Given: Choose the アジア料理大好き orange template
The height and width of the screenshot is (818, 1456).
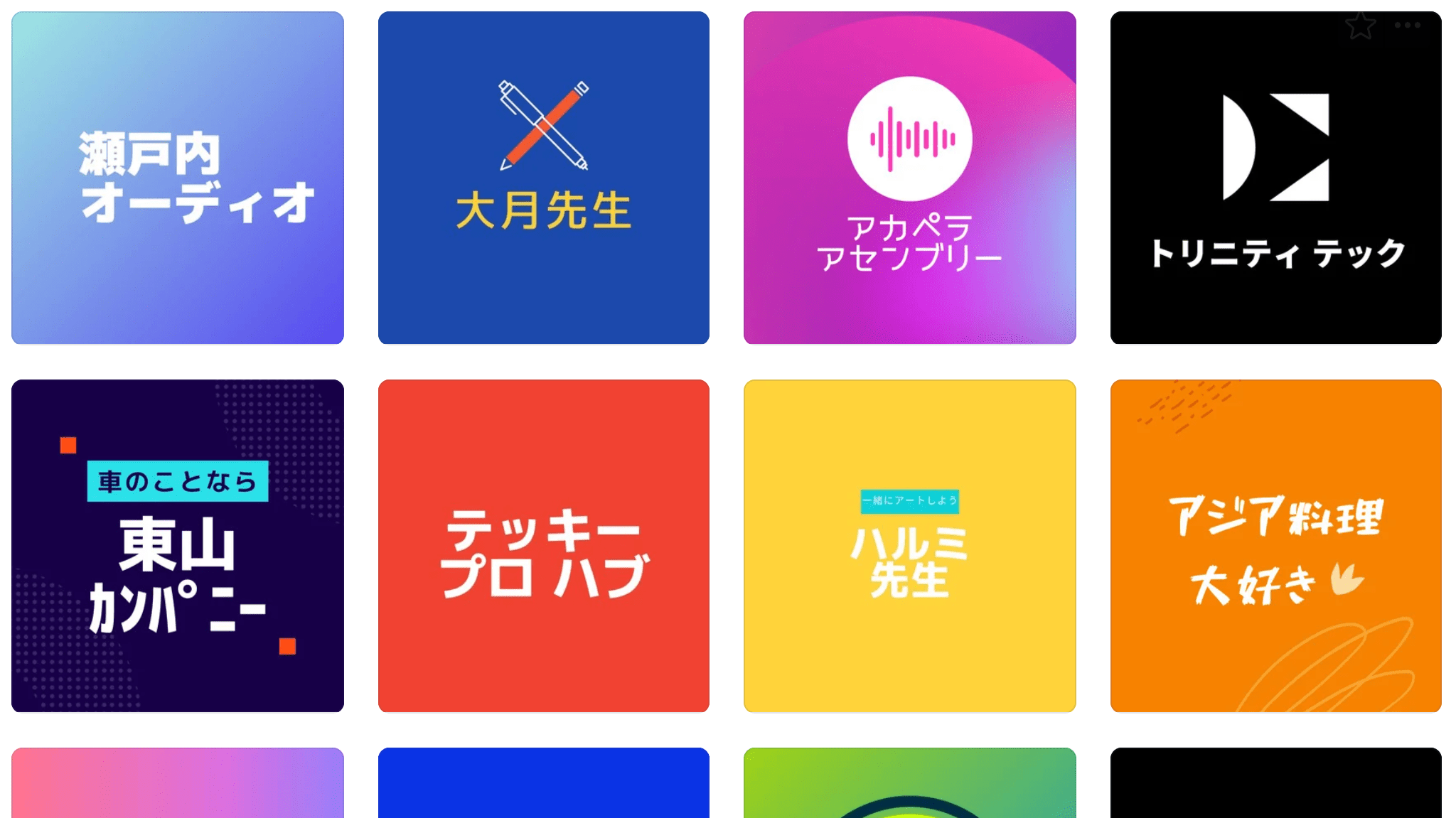Looking at the screenshot, I should (1276, 546).
